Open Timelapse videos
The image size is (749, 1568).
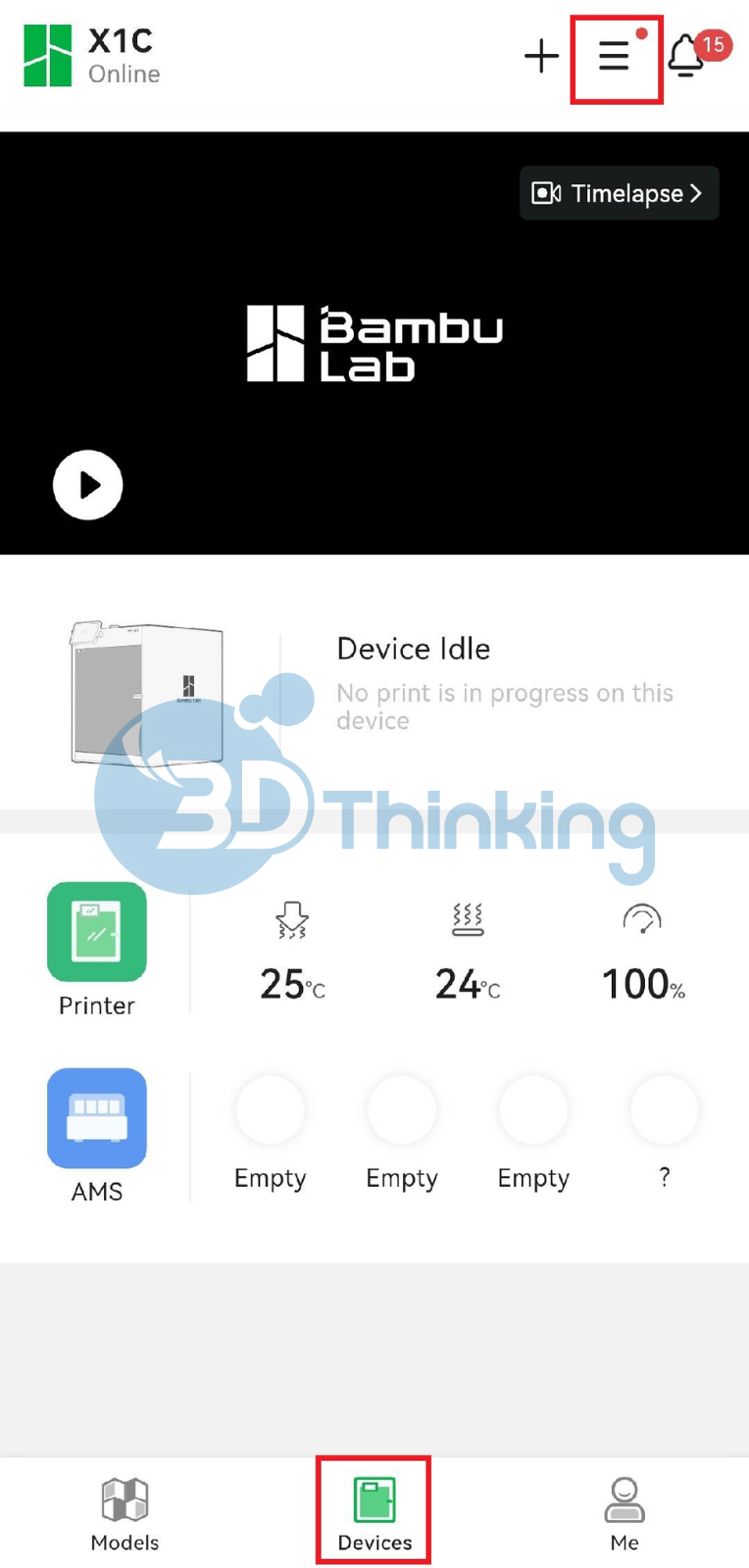click(x=619, y=193)
